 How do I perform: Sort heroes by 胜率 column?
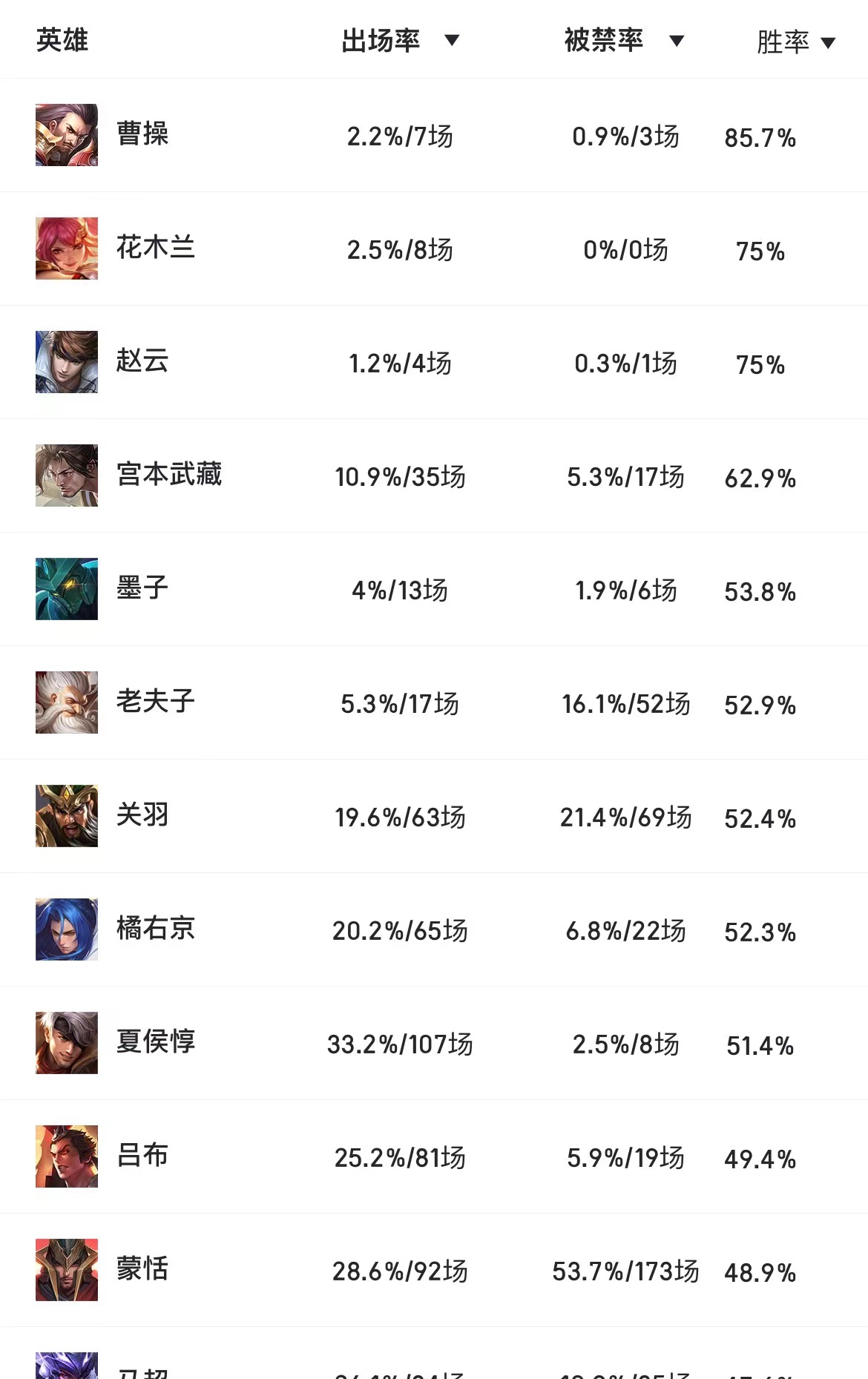[x=795, y=42]
